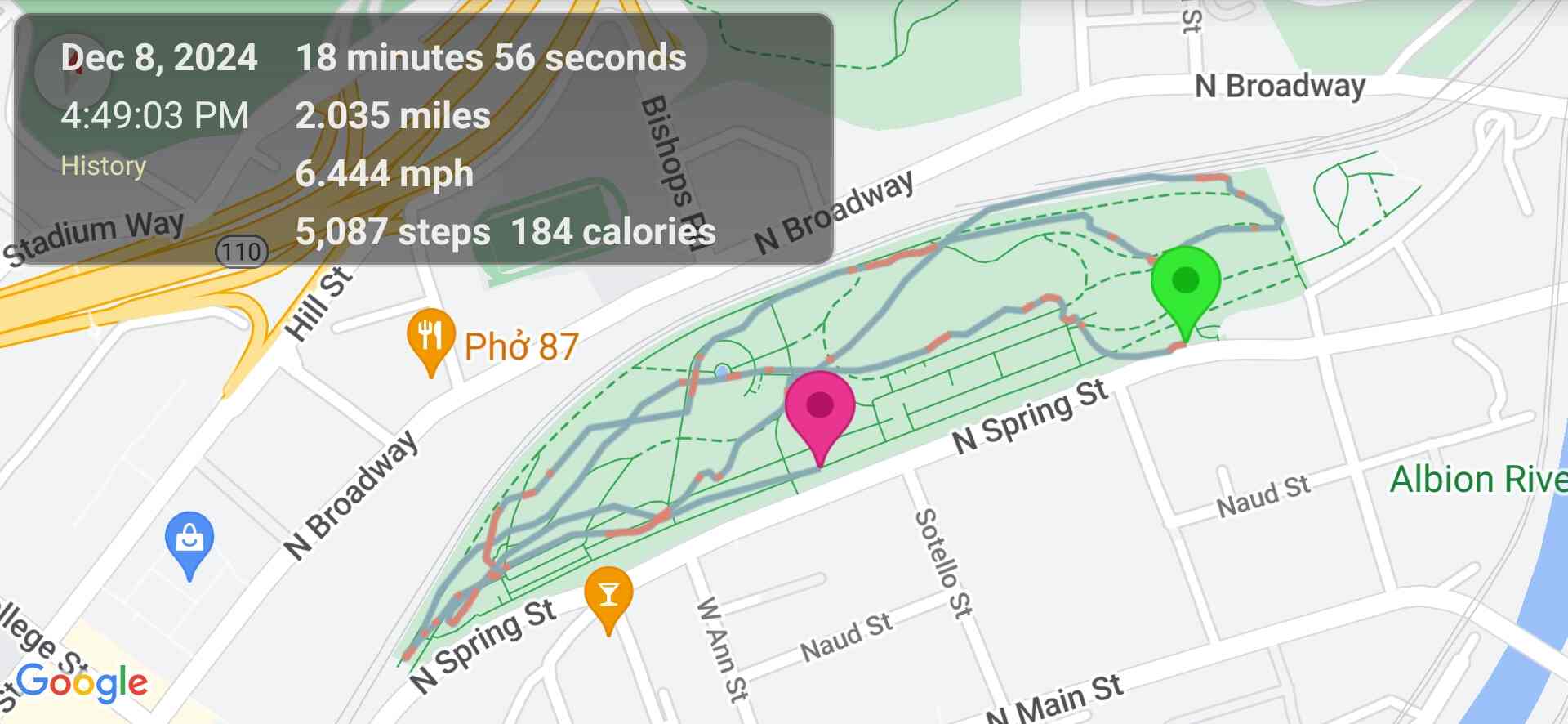Screen dimensions: 1568x724
Task: Open the Phở 87 restaurant place marker
Action: click(431, 336)
